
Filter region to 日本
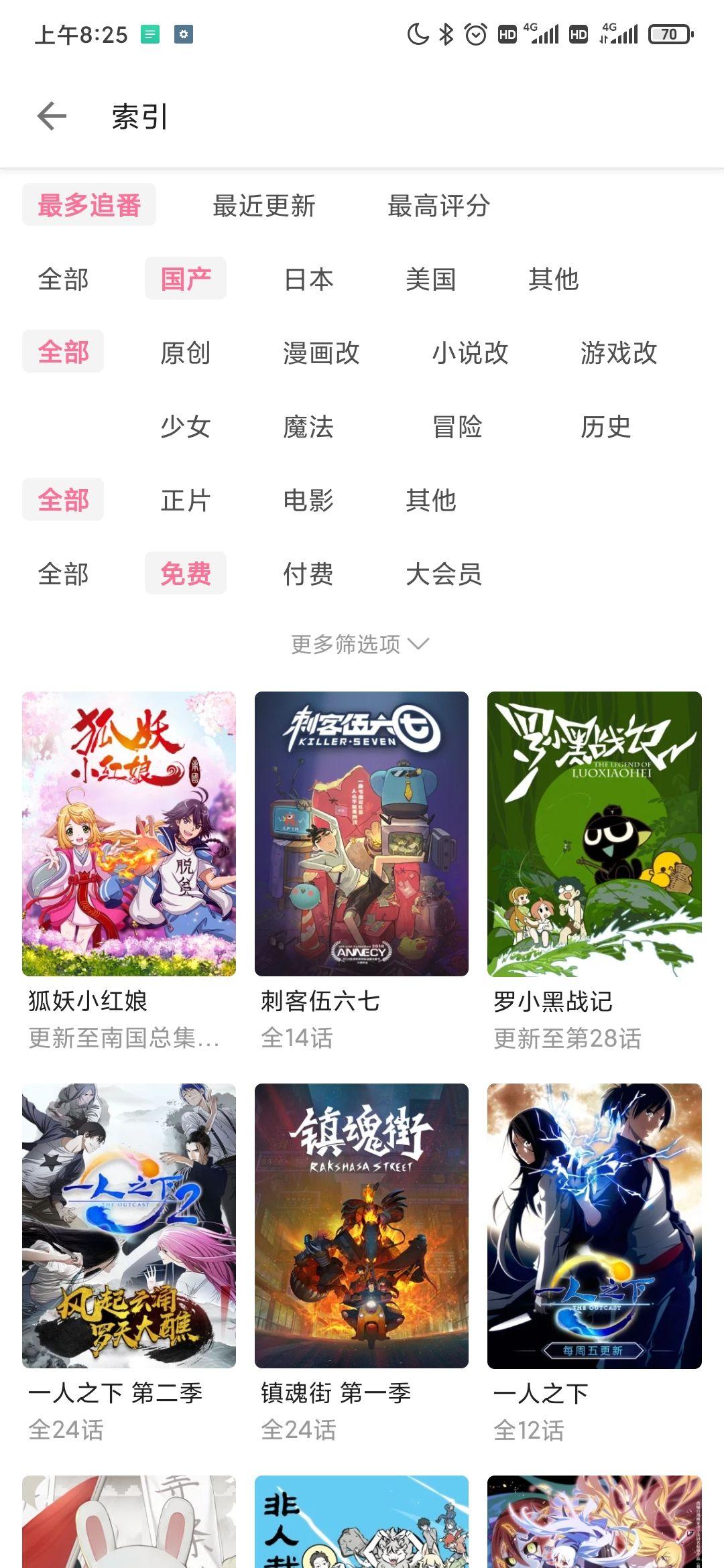coord(308,279)
